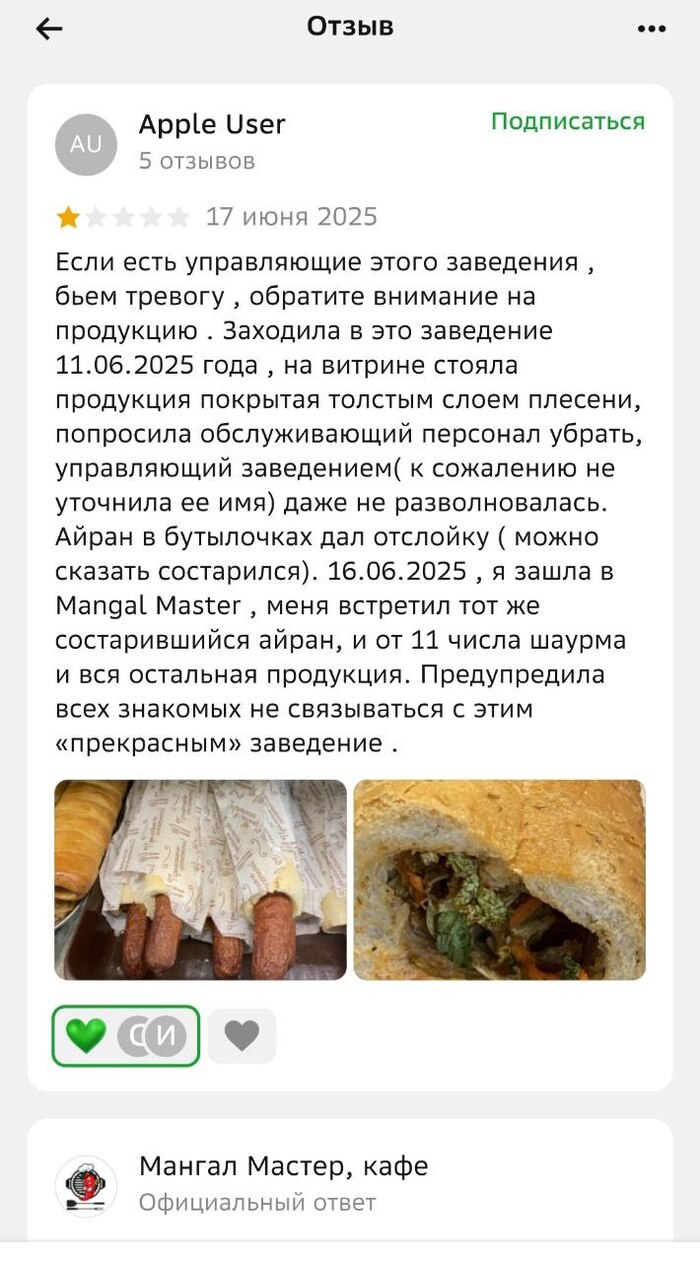View the photo of wrapped sausages
This screenshot has width=700, height=1262.
(x=200, y=879)
